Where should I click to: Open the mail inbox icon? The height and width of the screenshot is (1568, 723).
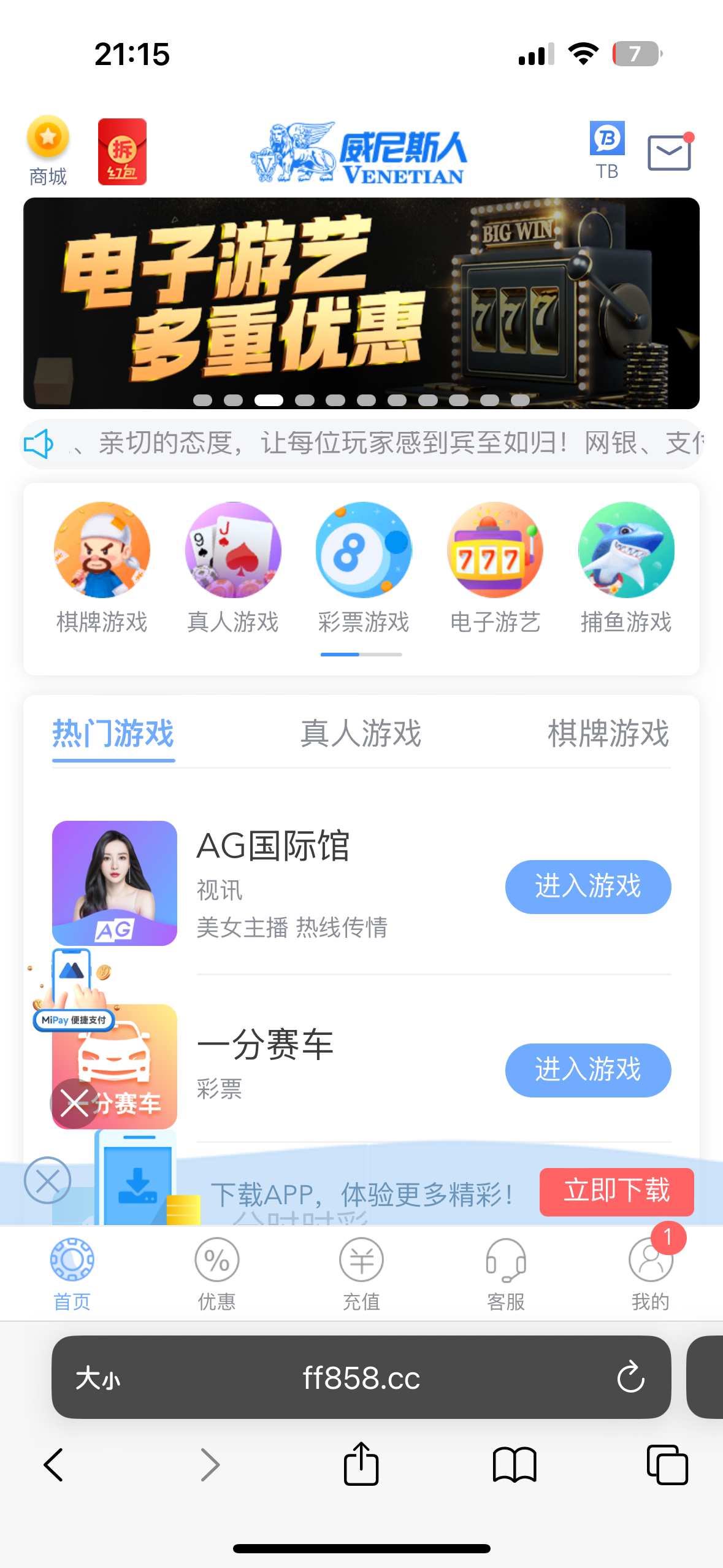pos(669,152)
